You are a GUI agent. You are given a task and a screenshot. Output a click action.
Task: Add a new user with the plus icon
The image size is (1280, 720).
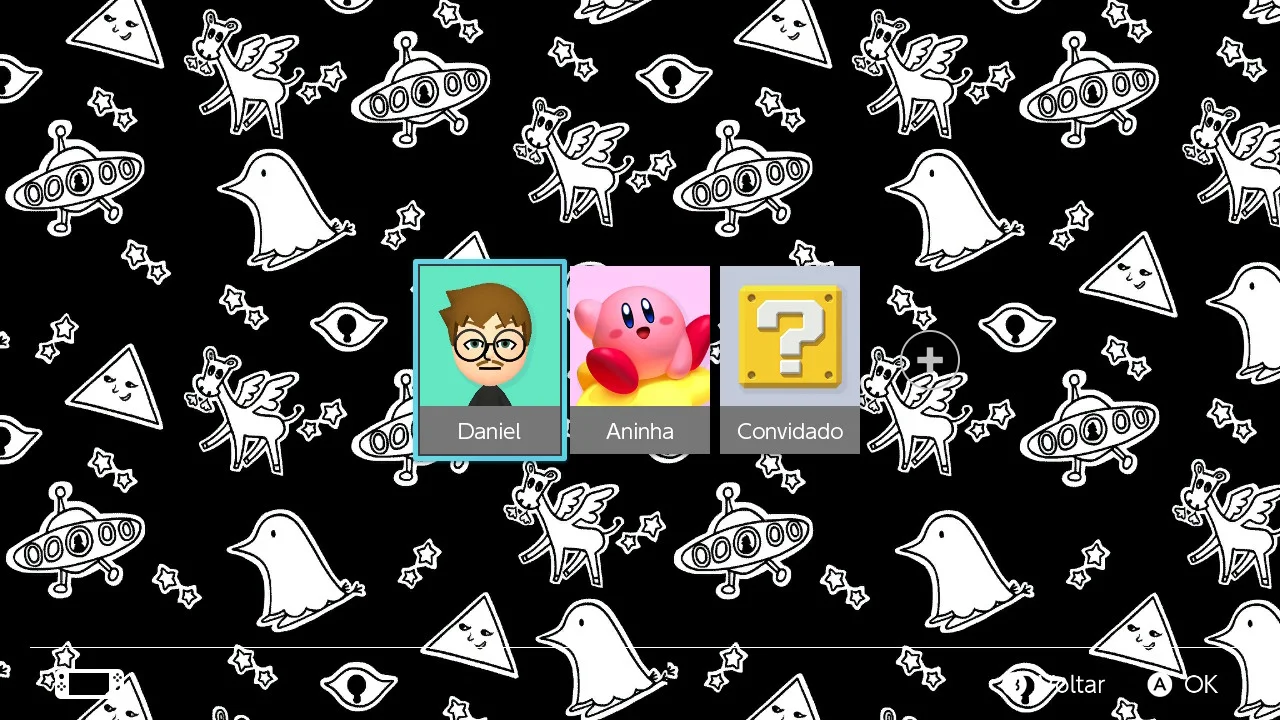pos(930,360)
